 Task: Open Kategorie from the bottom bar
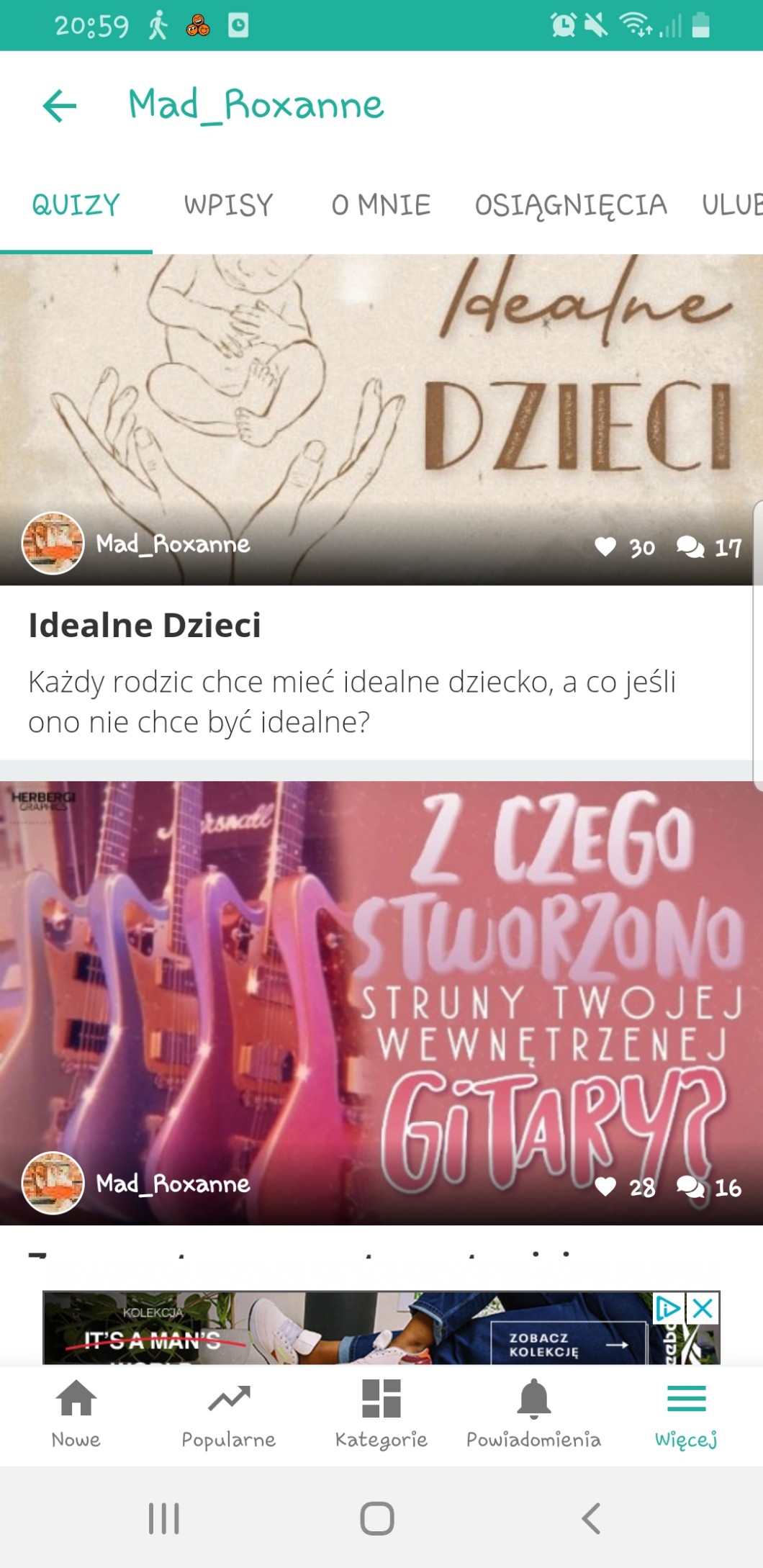coord(381,1414)
